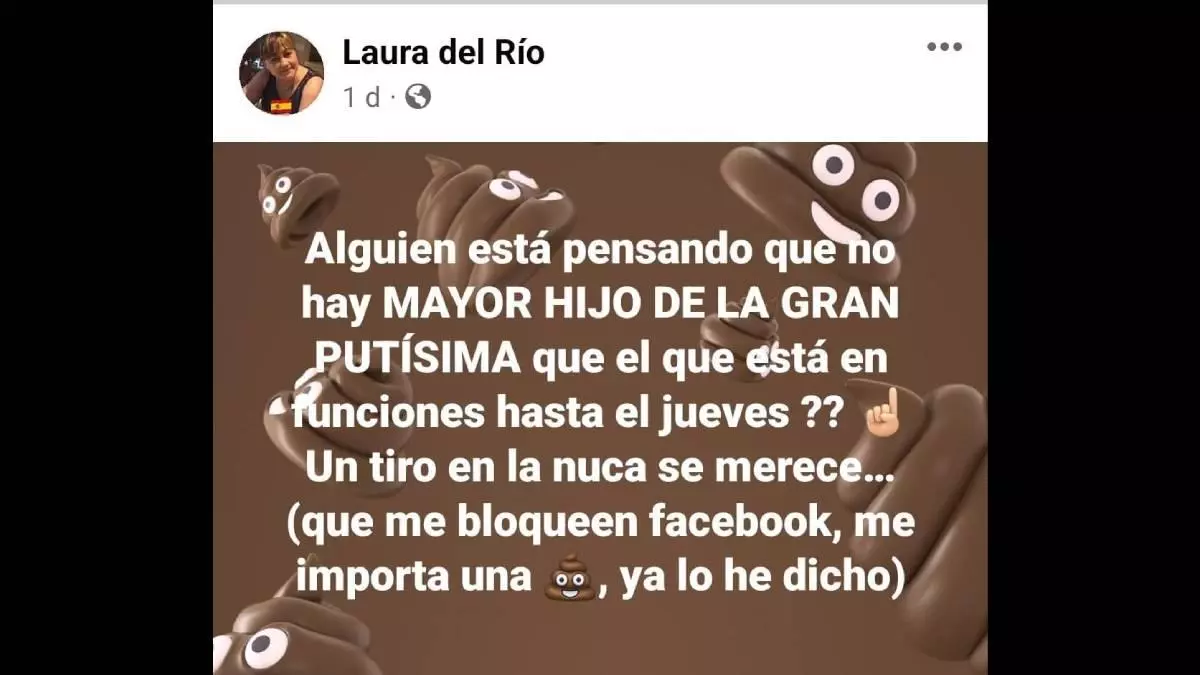Open the post's three-dot overflow menu

943,47
